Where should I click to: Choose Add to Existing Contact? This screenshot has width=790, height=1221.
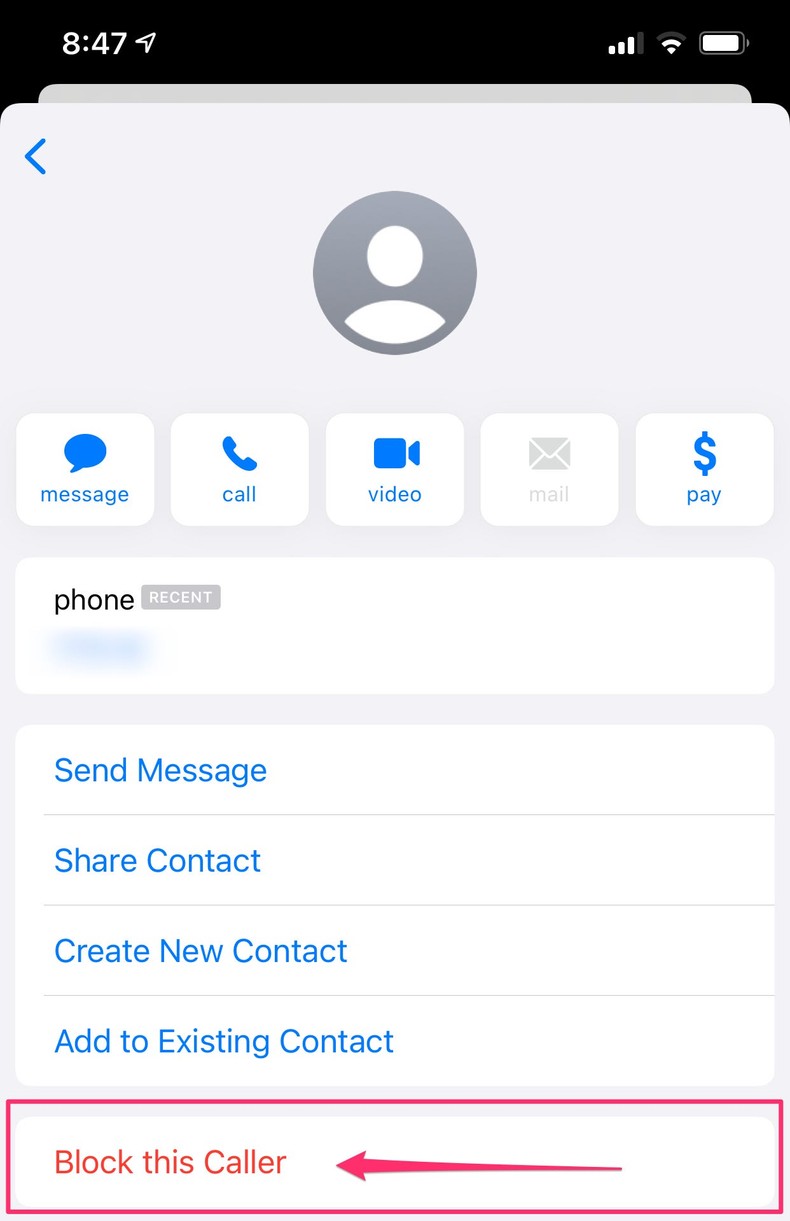click(223, 1041)
